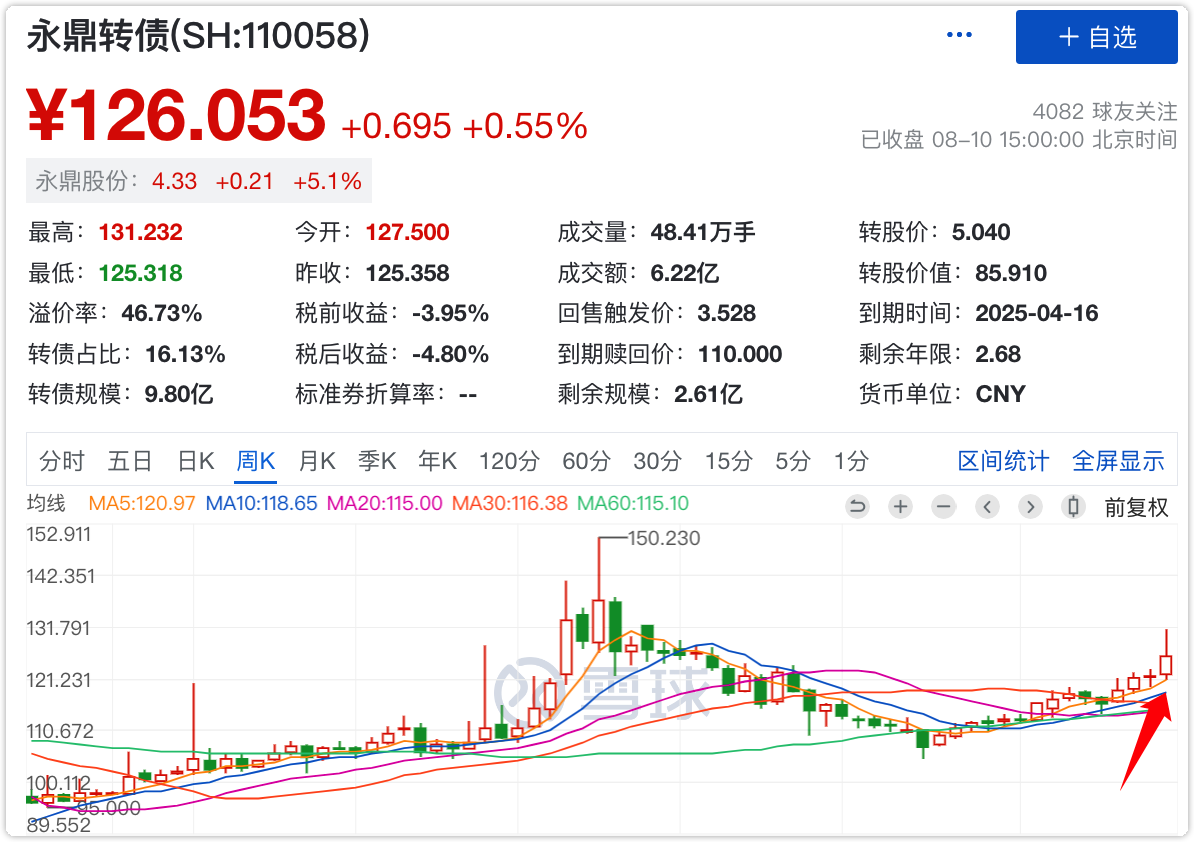Switch to 年K chart

pyautogui.click(x=438, y=461)
